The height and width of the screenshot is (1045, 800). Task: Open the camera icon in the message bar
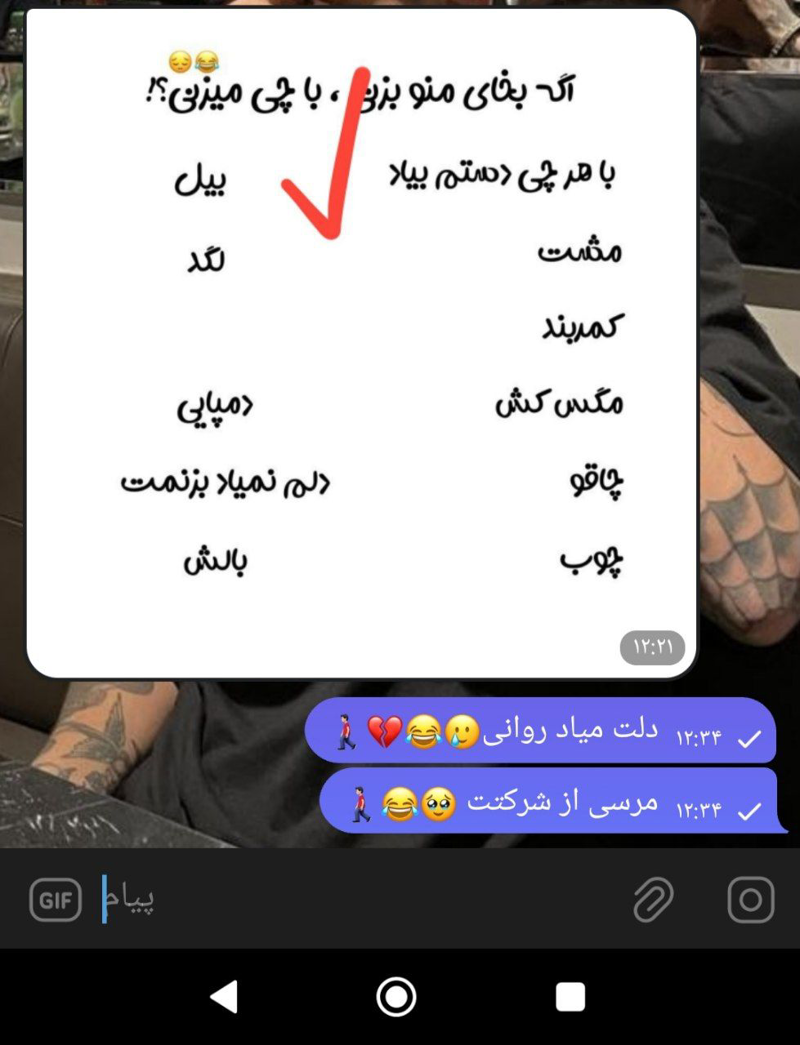750,899
